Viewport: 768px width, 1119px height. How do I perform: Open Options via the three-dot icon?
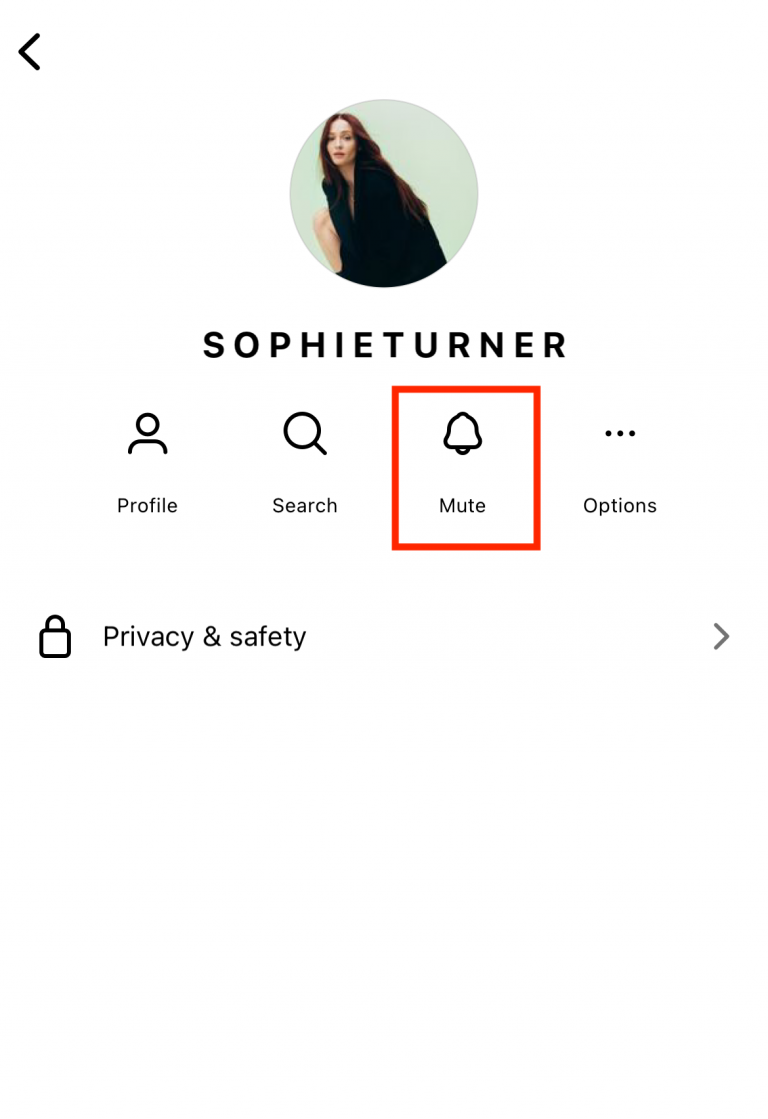point(620,432)
